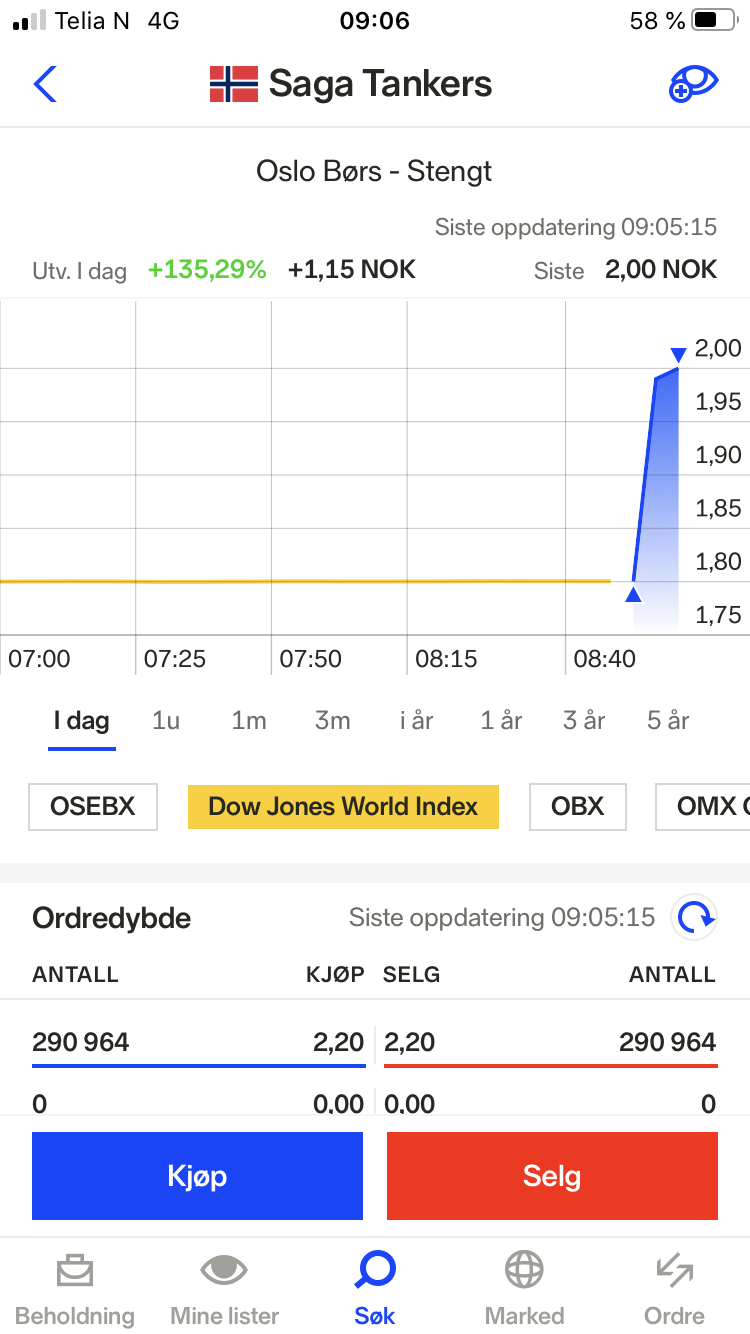Go to the Marked tab
Viewport: 750px width, 1334px height.
(525, 1290)
